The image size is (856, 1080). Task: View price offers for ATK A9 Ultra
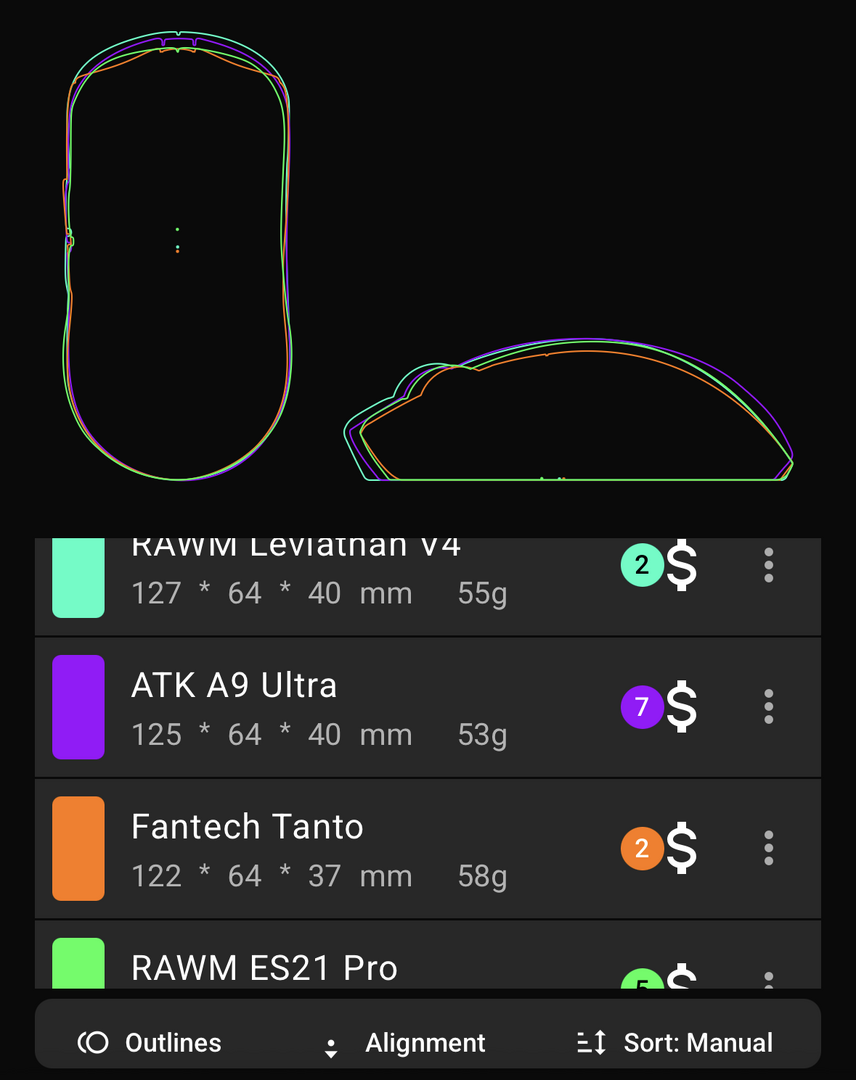[x=660, y=707]
